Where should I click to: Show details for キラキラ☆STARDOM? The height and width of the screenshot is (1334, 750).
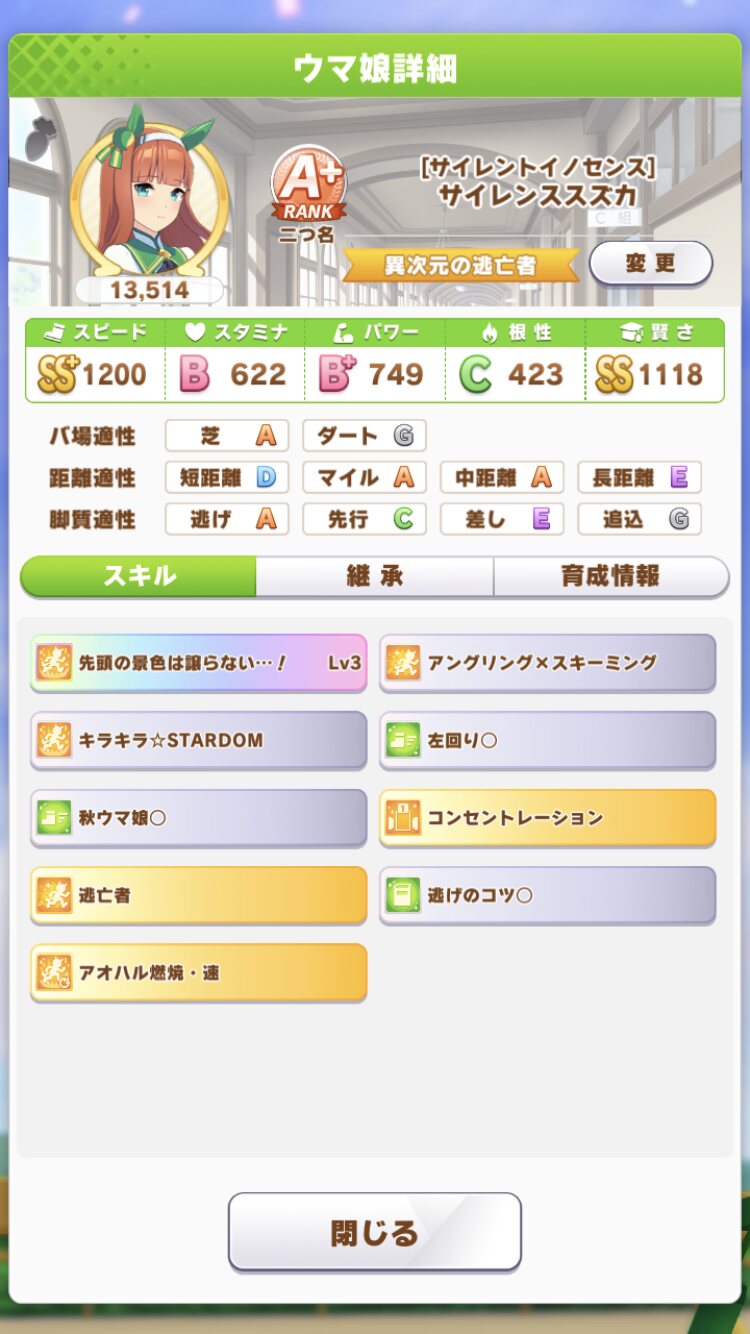coord(198,740)
